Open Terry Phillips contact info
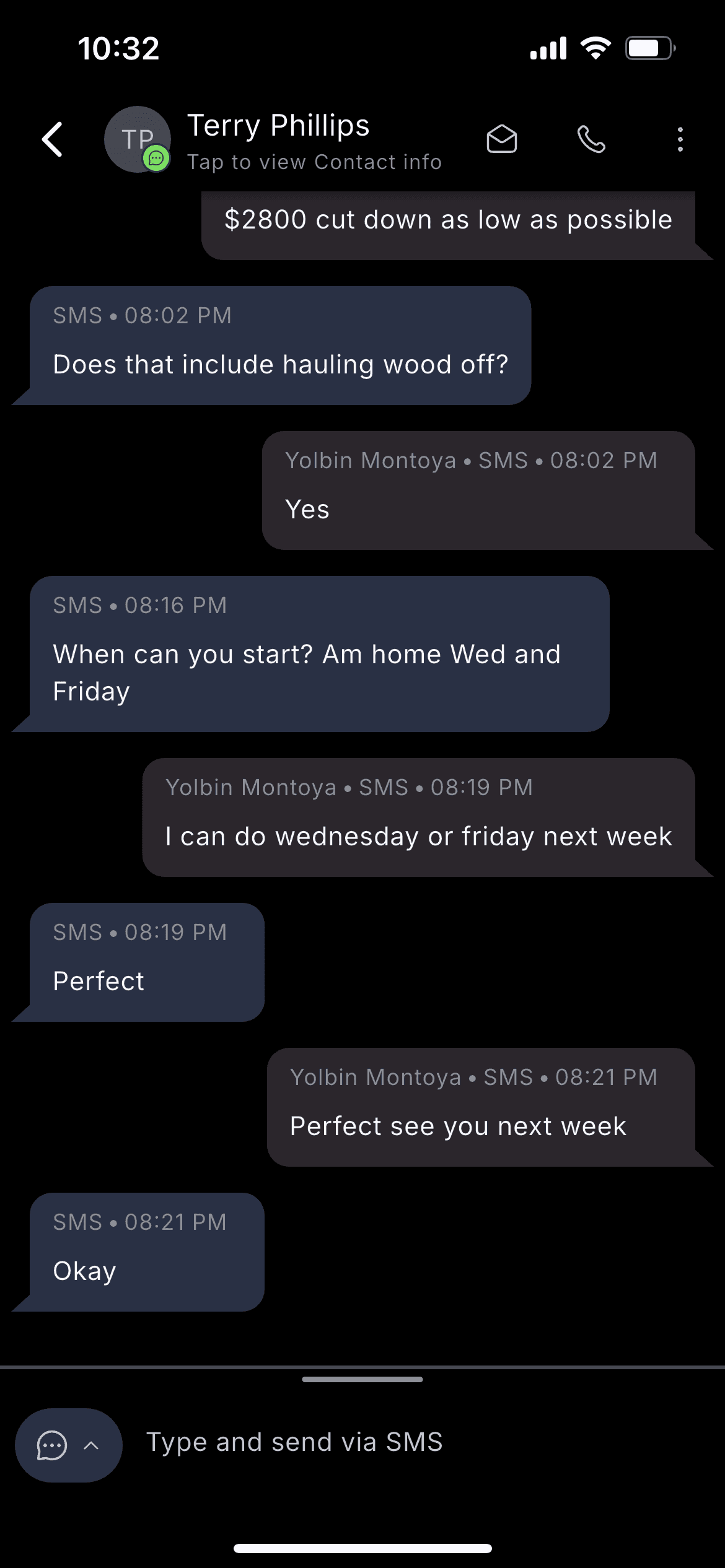725x1568 pixels. [314, 141]
